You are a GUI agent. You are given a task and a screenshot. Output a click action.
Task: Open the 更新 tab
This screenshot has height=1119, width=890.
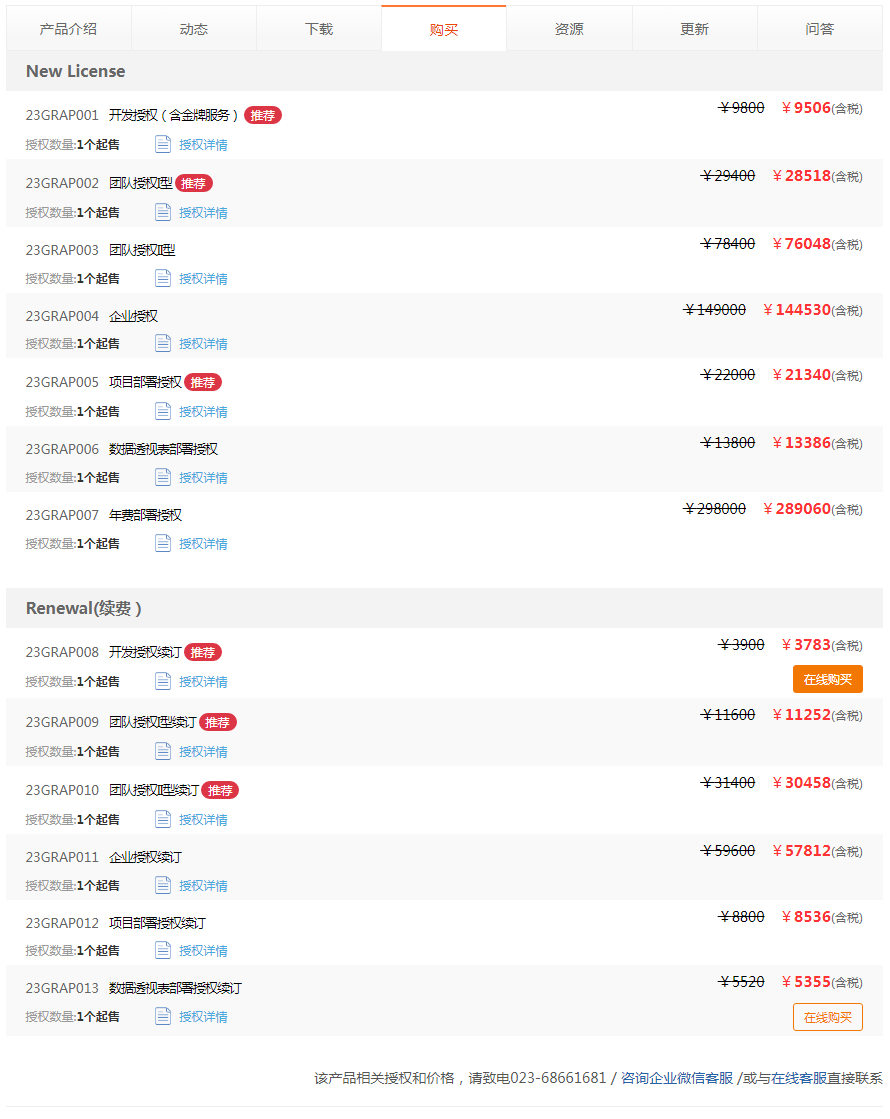click(694, 29)
